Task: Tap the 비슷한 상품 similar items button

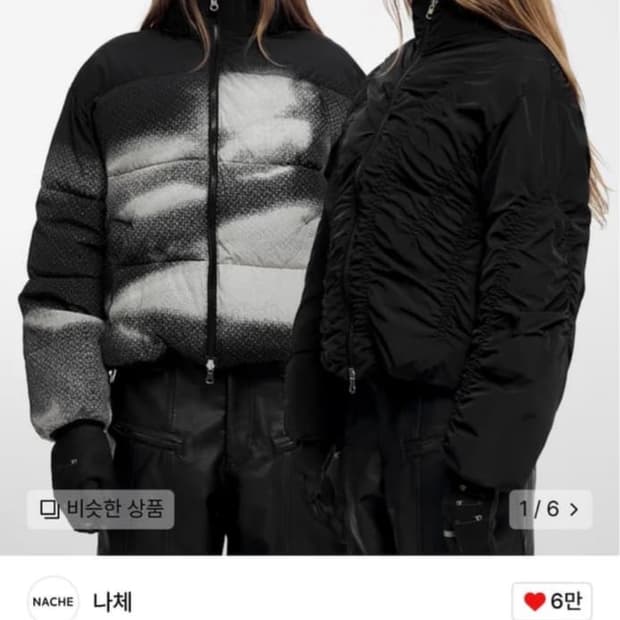Action: pos(100,509)
